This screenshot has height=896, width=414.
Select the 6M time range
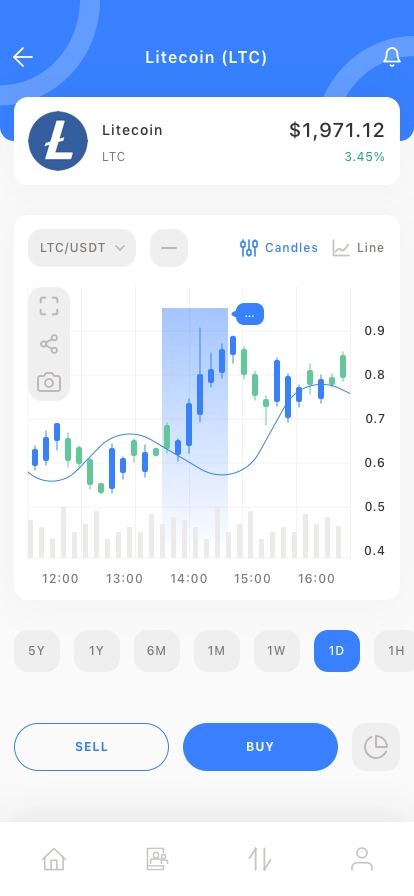click(x=157, y=651)
